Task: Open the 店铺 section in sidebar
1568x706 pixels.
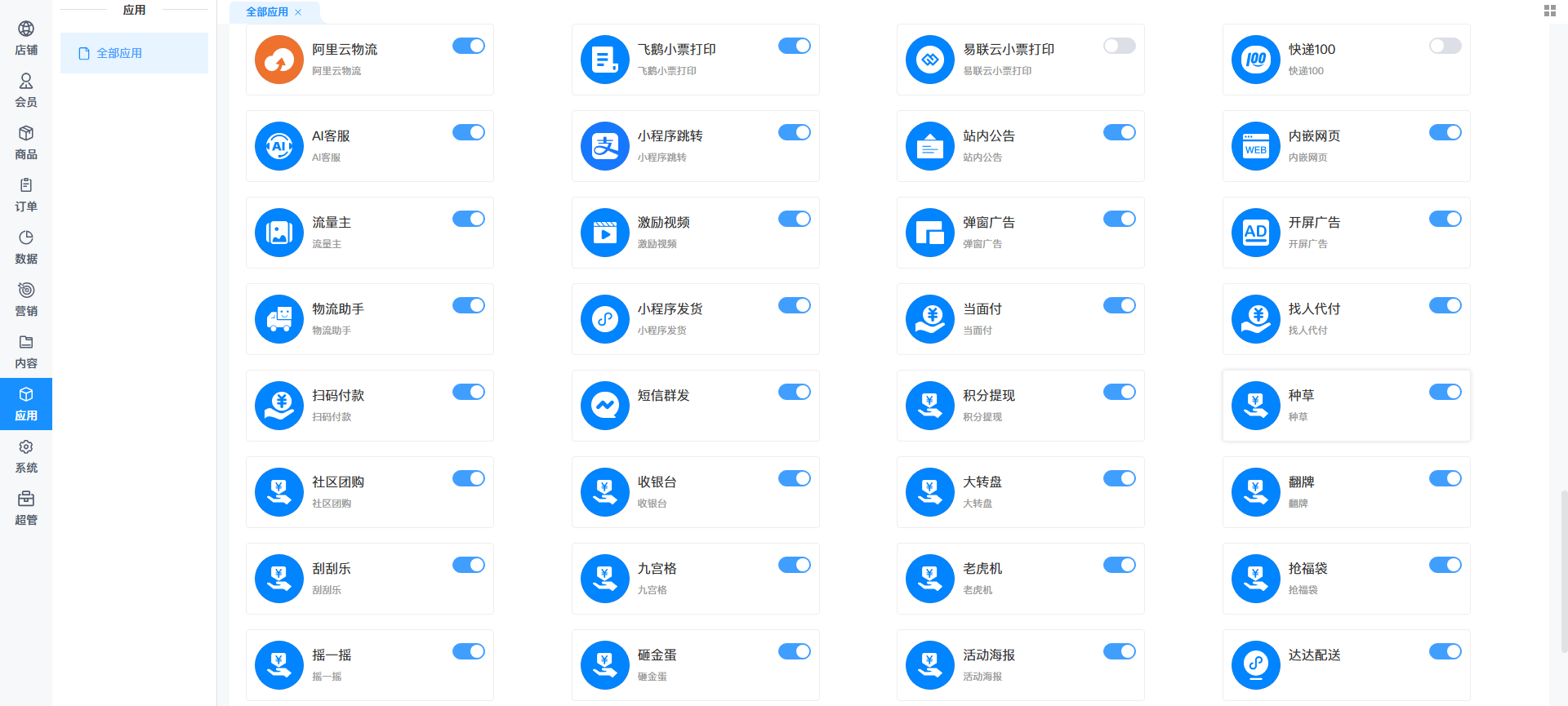Action: tap(26, 38)
